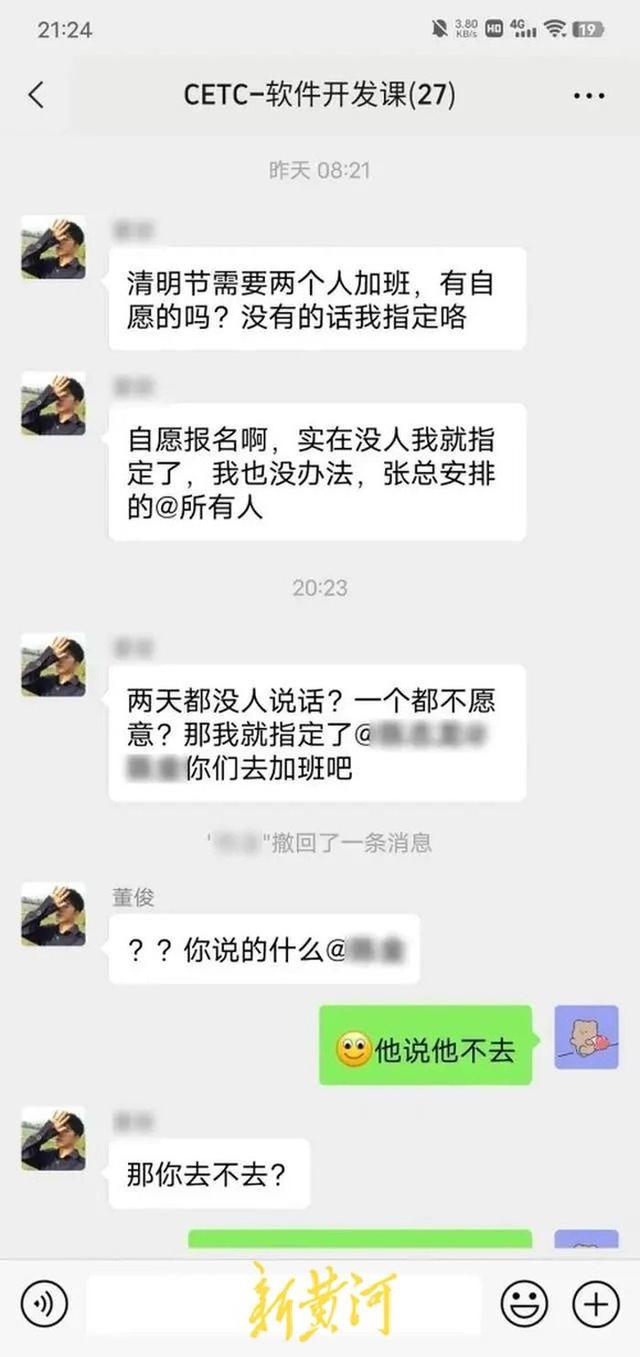The width and height of the screenshot is (640, 1357).
Task: Tap sender avatar beside 清明节需要两个人加班 message
Action: 53,247
